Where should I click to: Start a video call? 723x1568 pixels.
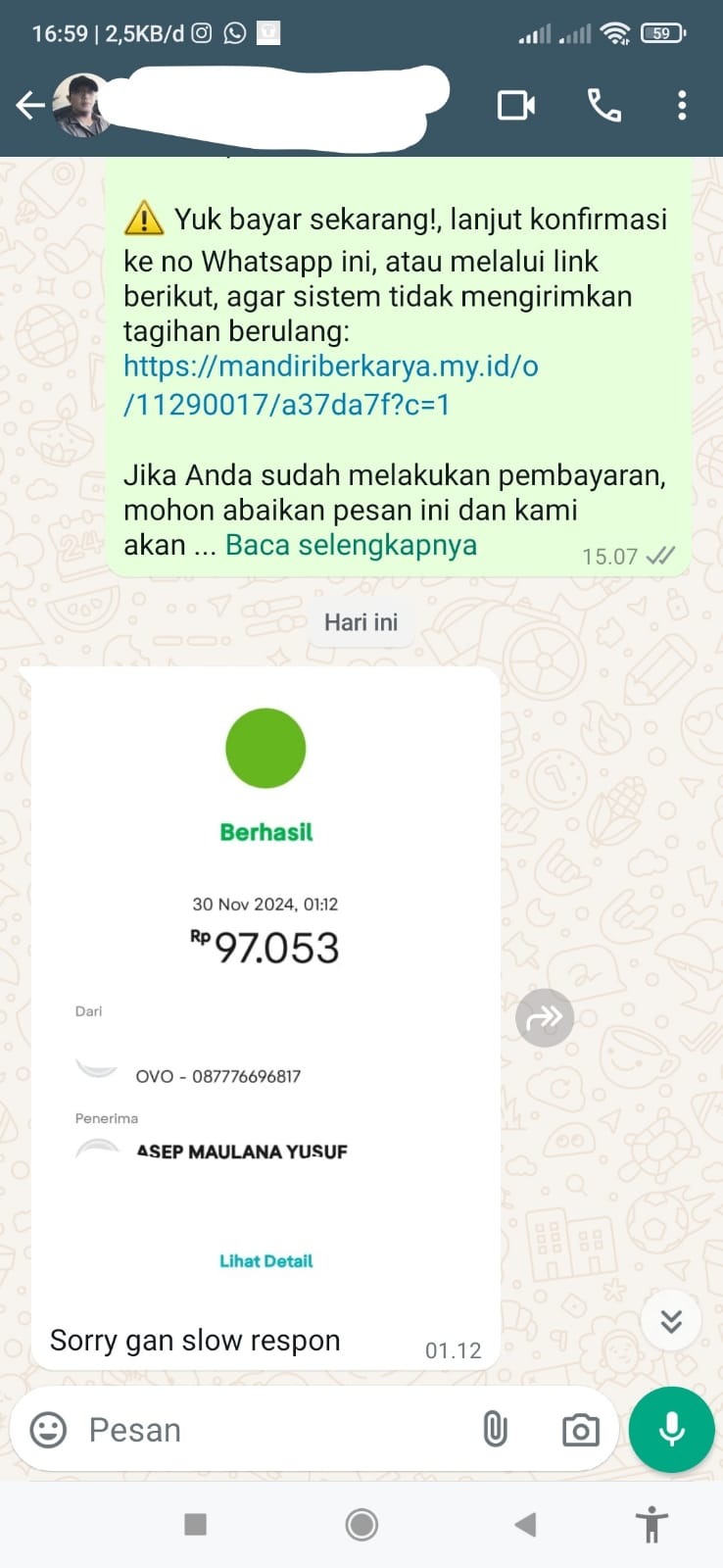pos(515,105)
